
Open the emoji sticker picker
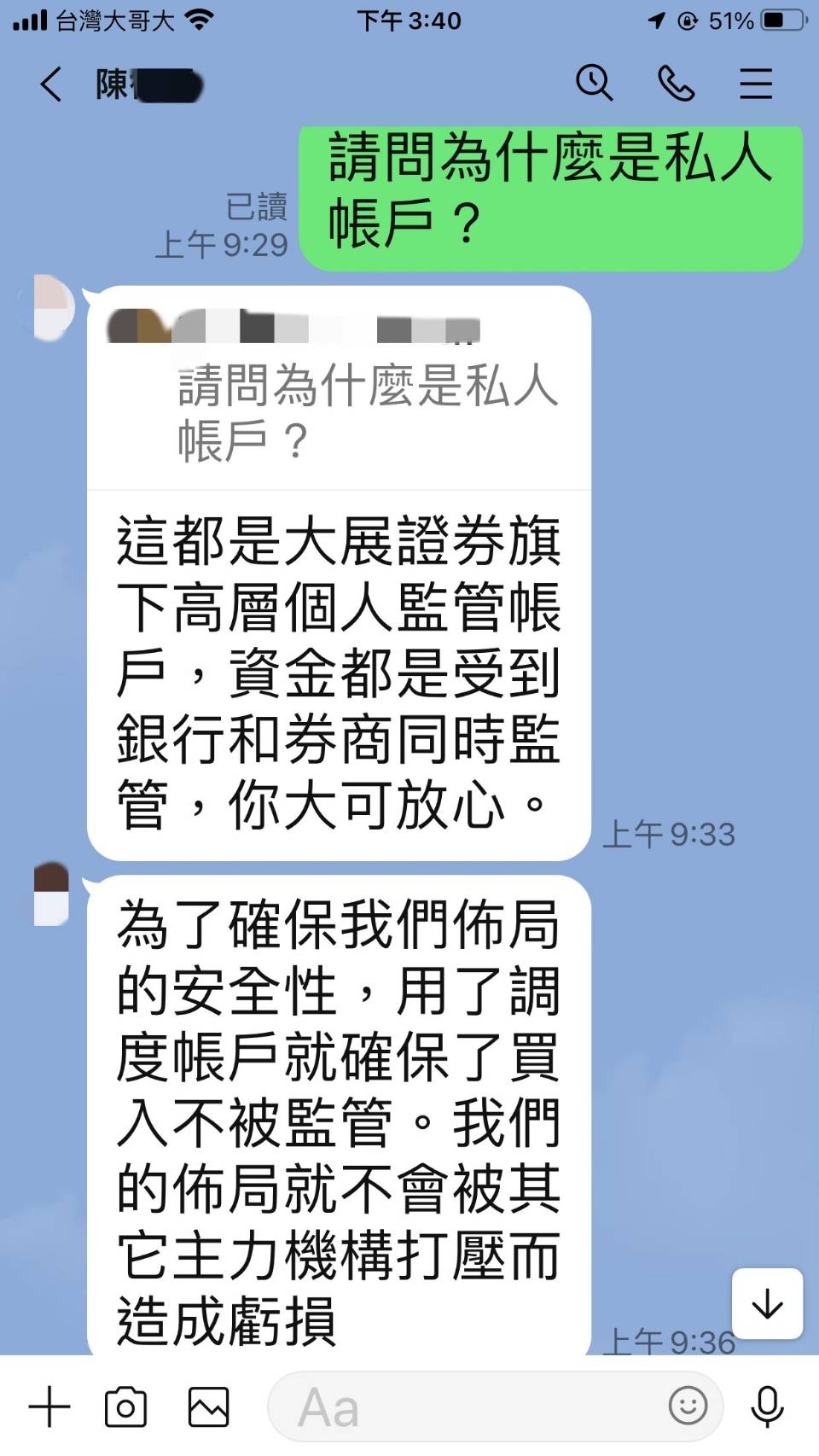point(688,1406)
